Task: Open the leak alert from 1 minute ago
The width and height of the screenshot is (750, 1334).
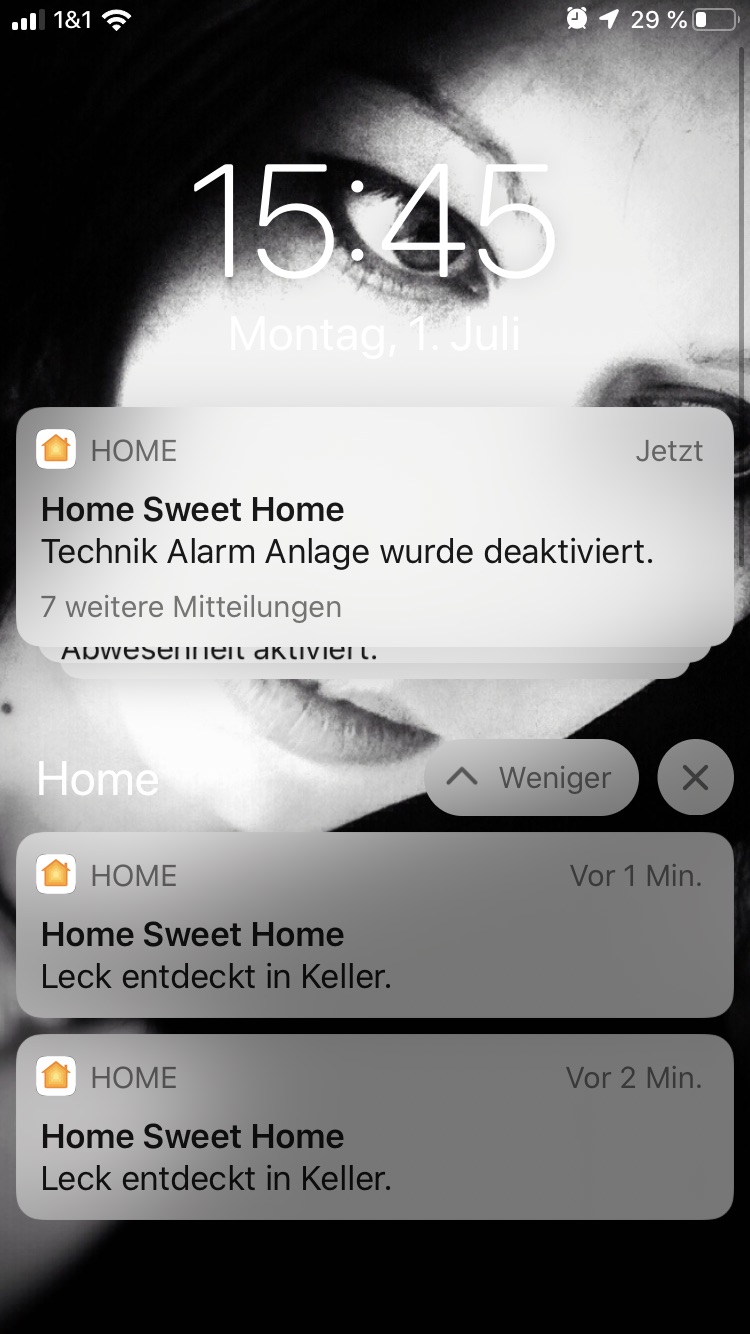Action: 374,925
